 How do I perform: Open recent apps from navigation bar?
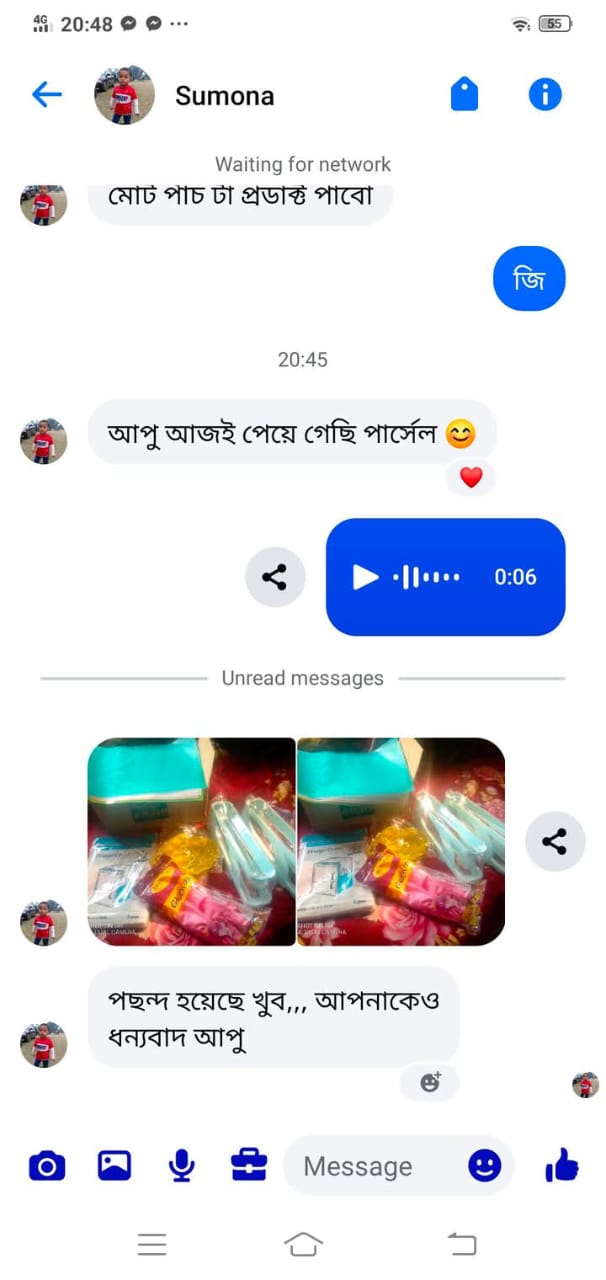(x=152, y=1244)
